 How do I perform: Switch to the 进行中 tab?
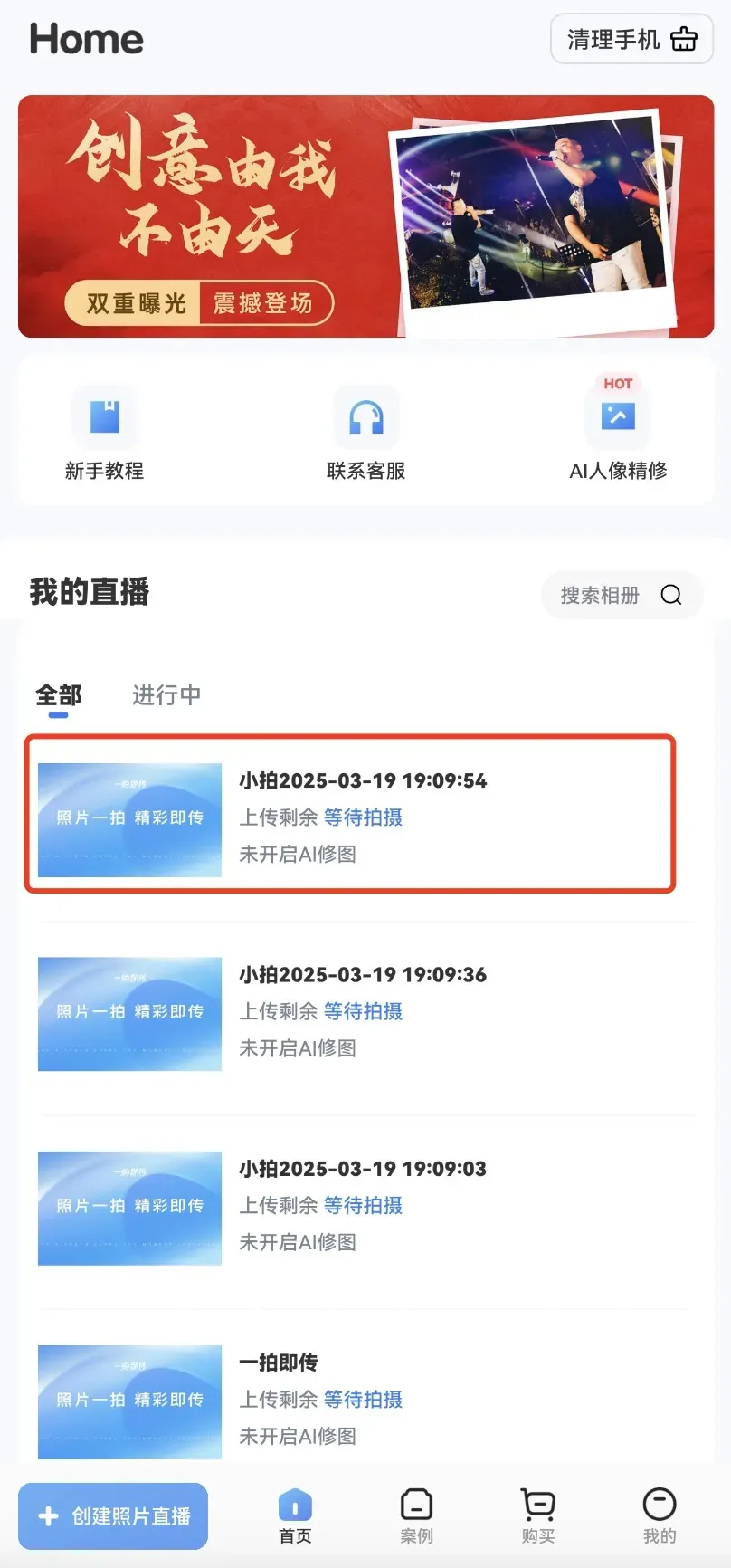(x=166, y=695)
